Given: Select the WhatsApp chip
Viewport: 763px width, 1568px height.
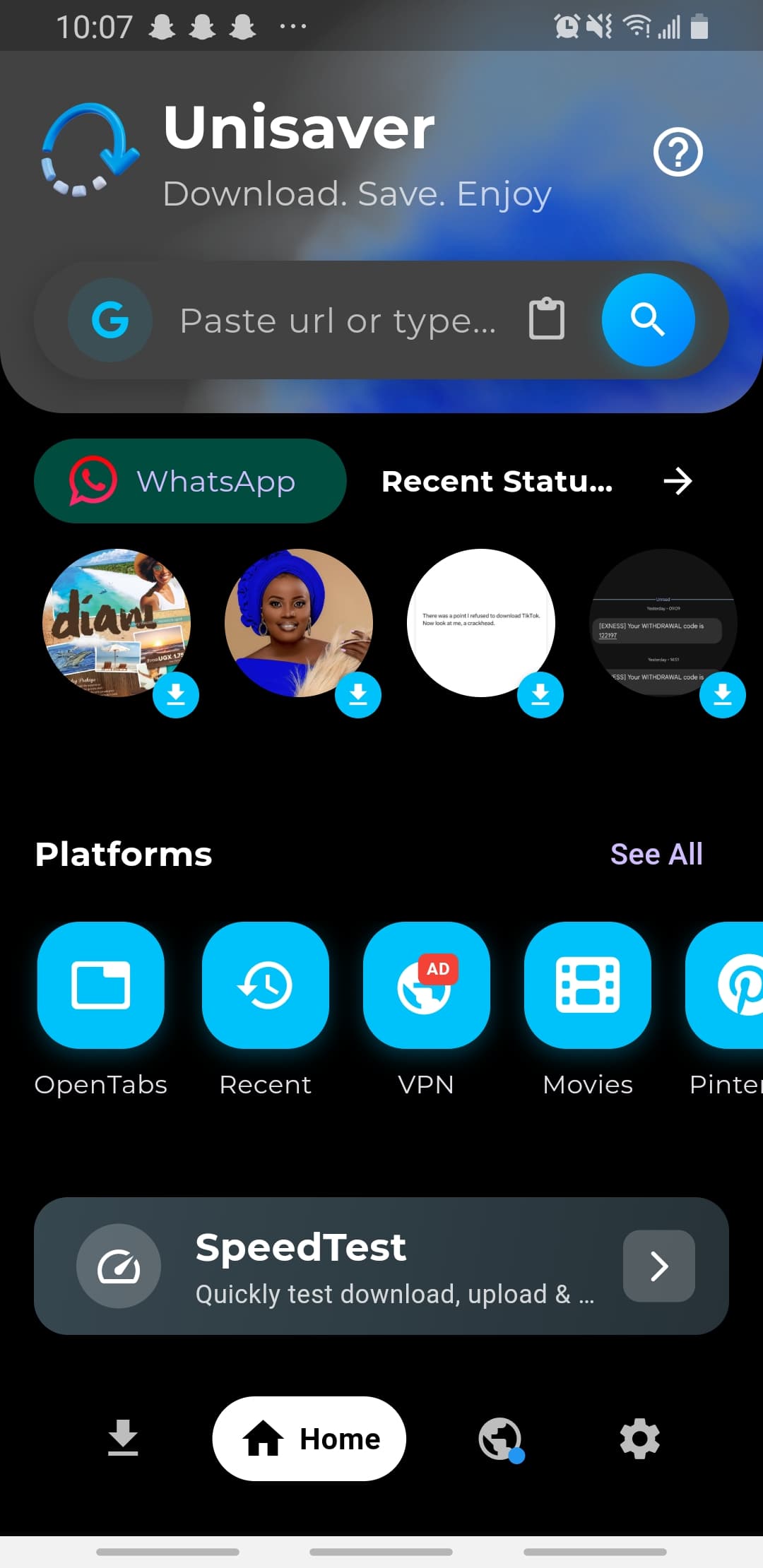Looking at the screenshot, I should tap(190, 481).
